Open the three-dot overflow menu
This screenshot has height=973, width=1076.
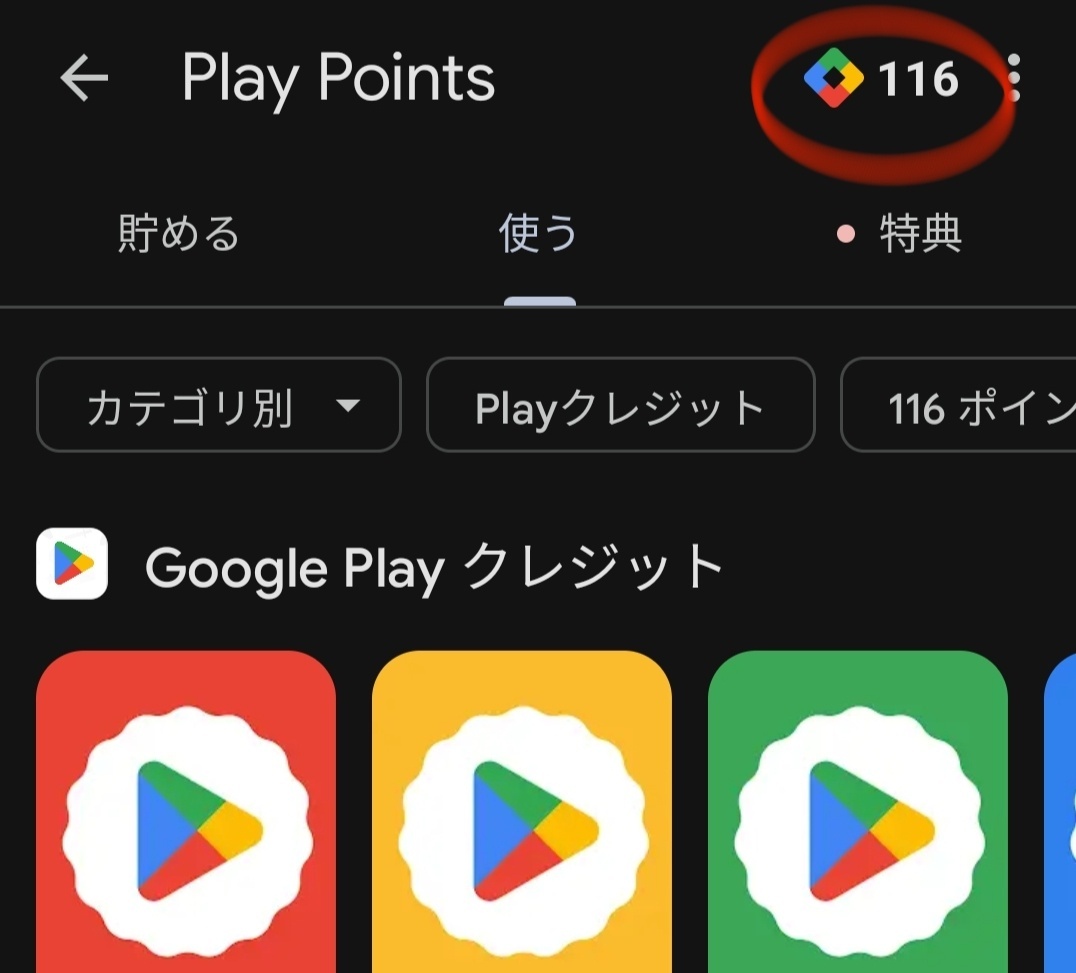pyautogui.click(x=1015, y=79)
